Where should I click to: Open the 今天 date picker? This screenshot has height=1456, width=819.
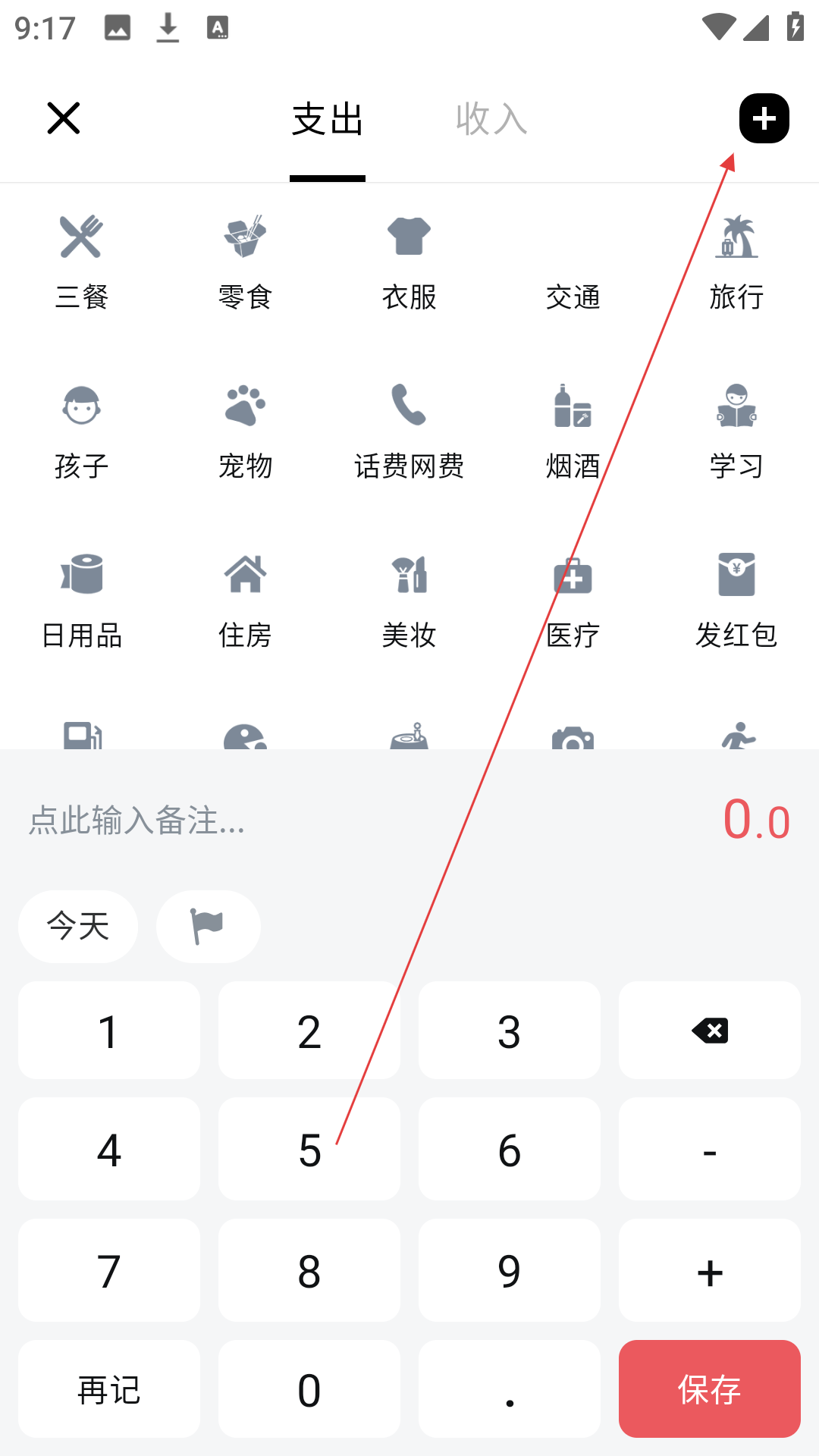pyautogui.click(x=78, y=926)
